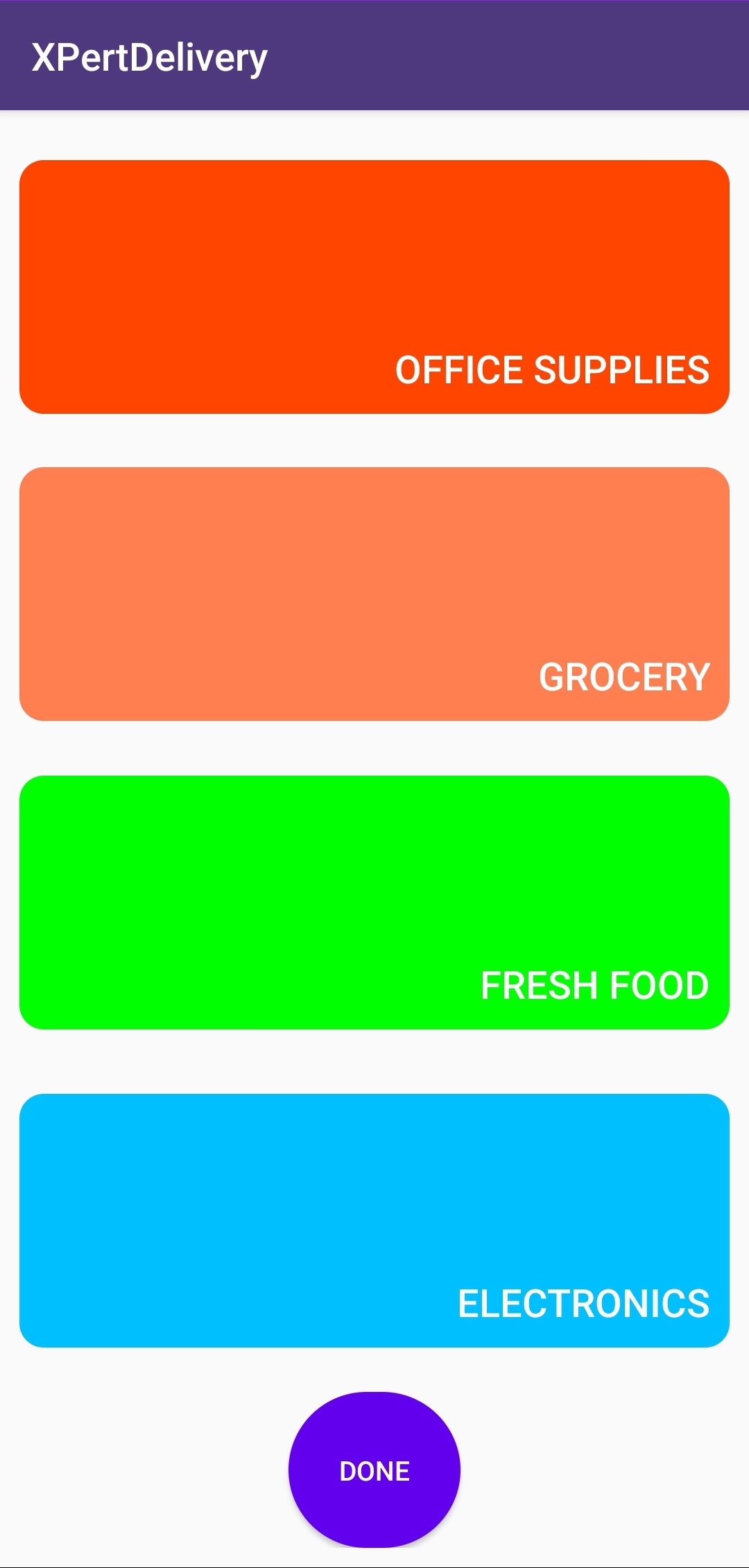Tap the XPertDelivery app title

pos(149,57)
